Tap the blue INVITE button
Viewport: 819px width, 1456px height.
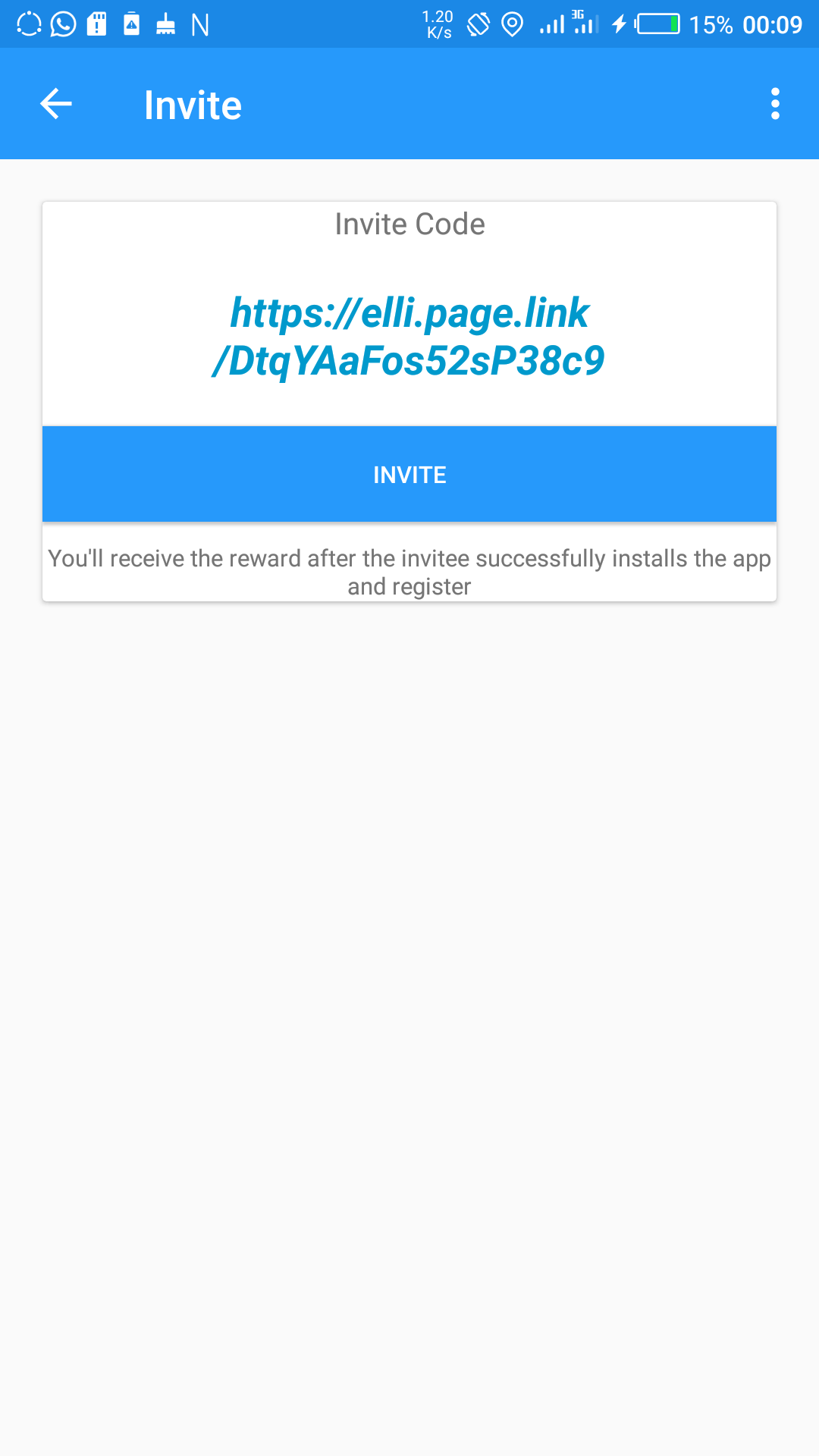pyautogui.click(x=409, y=474)
